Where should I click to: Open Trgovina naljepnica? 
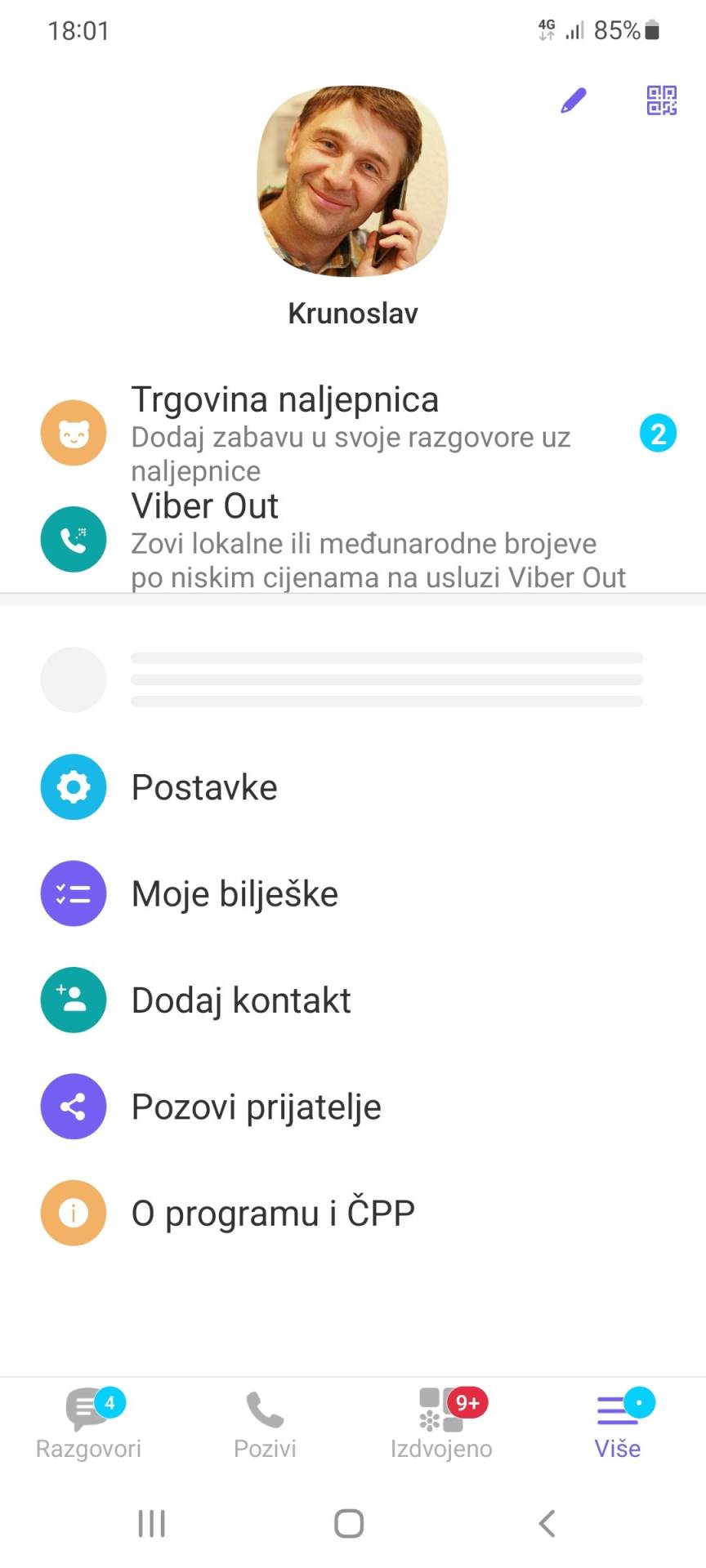click(x=285, y=399)
